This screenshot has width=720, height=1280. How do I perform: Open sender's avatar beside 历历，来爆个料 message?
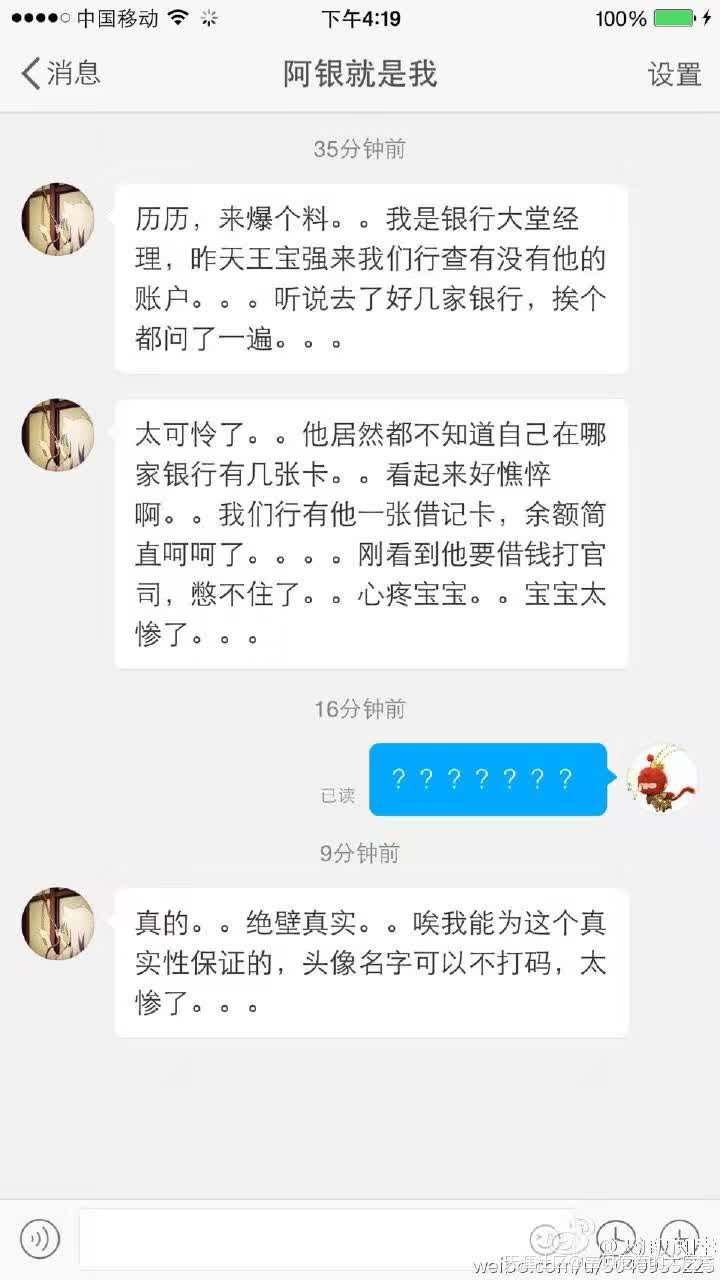coord(58,218)
